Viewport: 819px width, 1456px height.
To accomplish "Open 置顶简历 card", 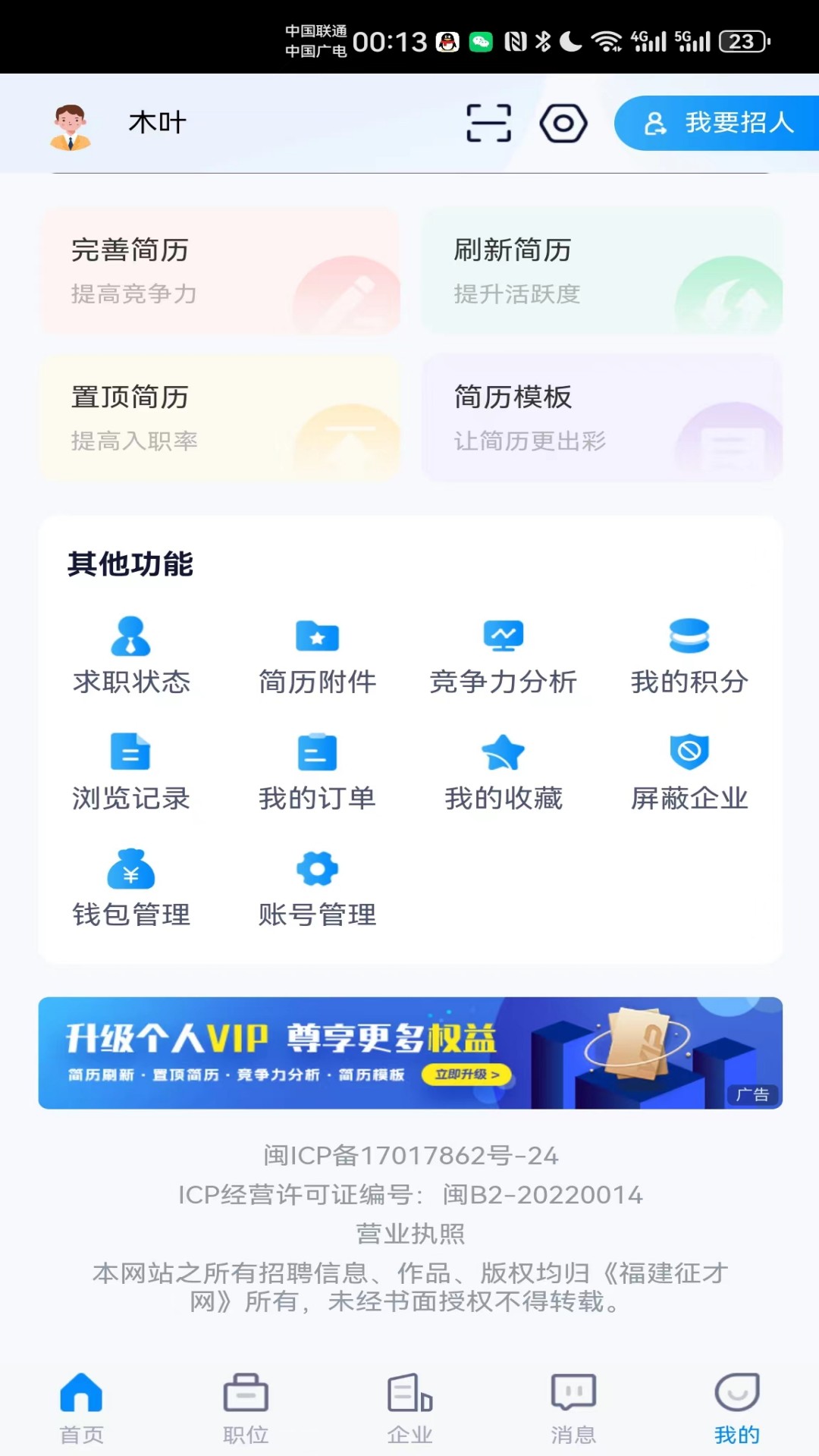I will 220,418.
